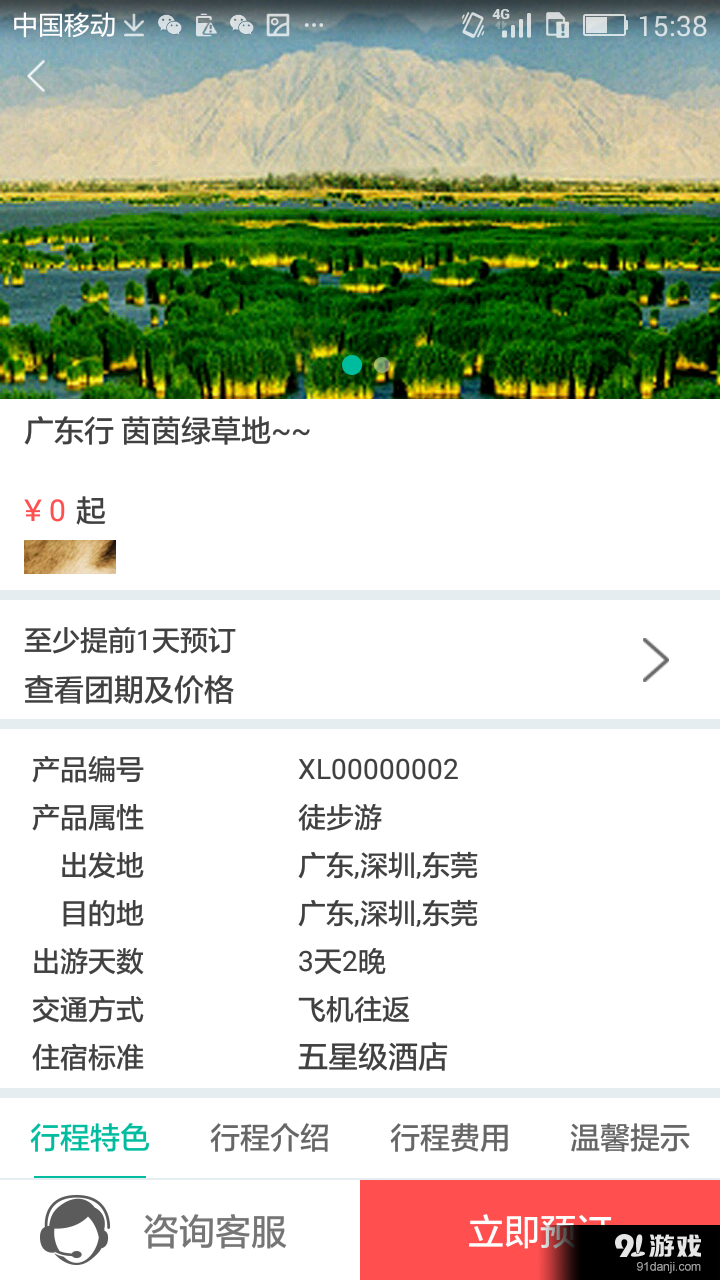Open 查看团期及价格 to view schedules
Viewport: 720px width, 1280px height.
click(x=129, y=691)
